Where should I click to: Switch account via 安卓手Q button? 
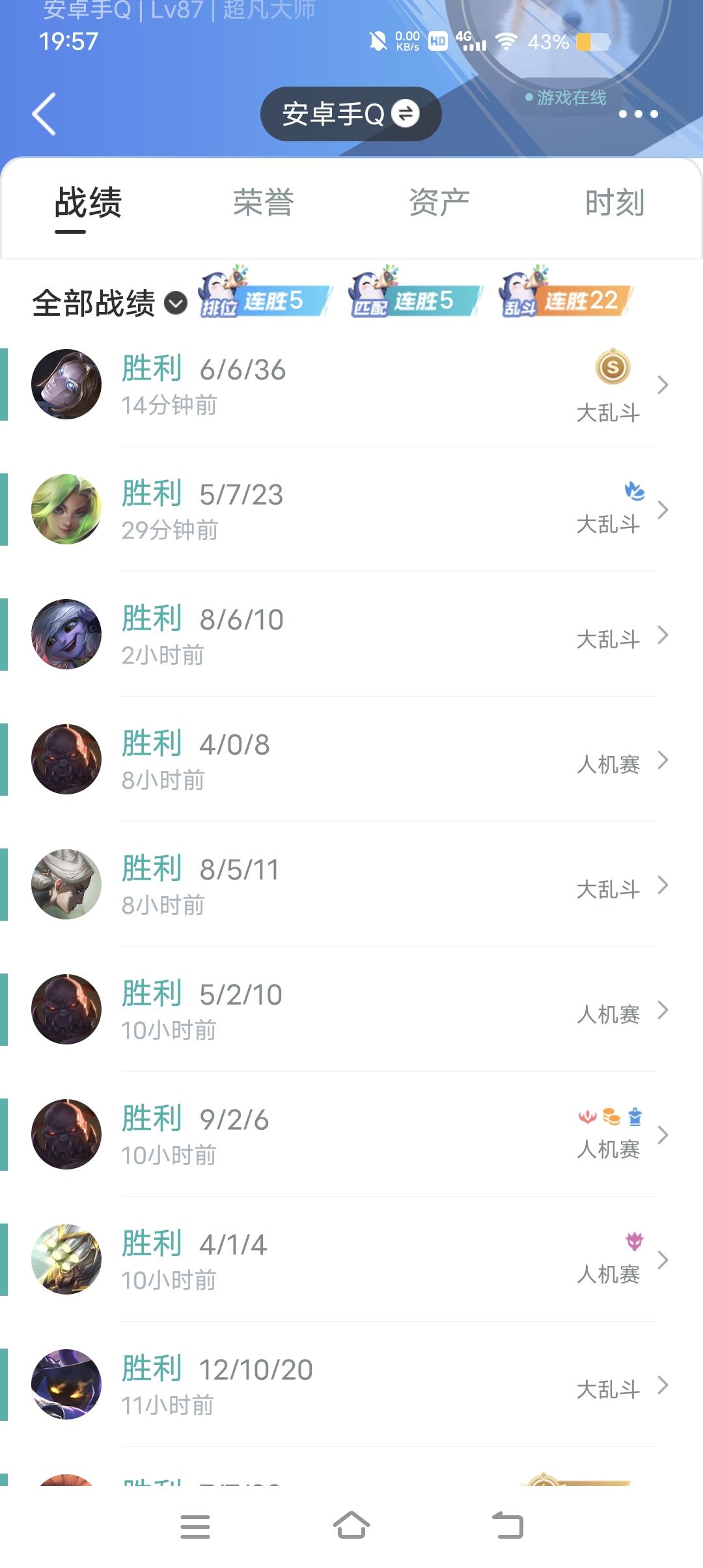tap(351, 114)
